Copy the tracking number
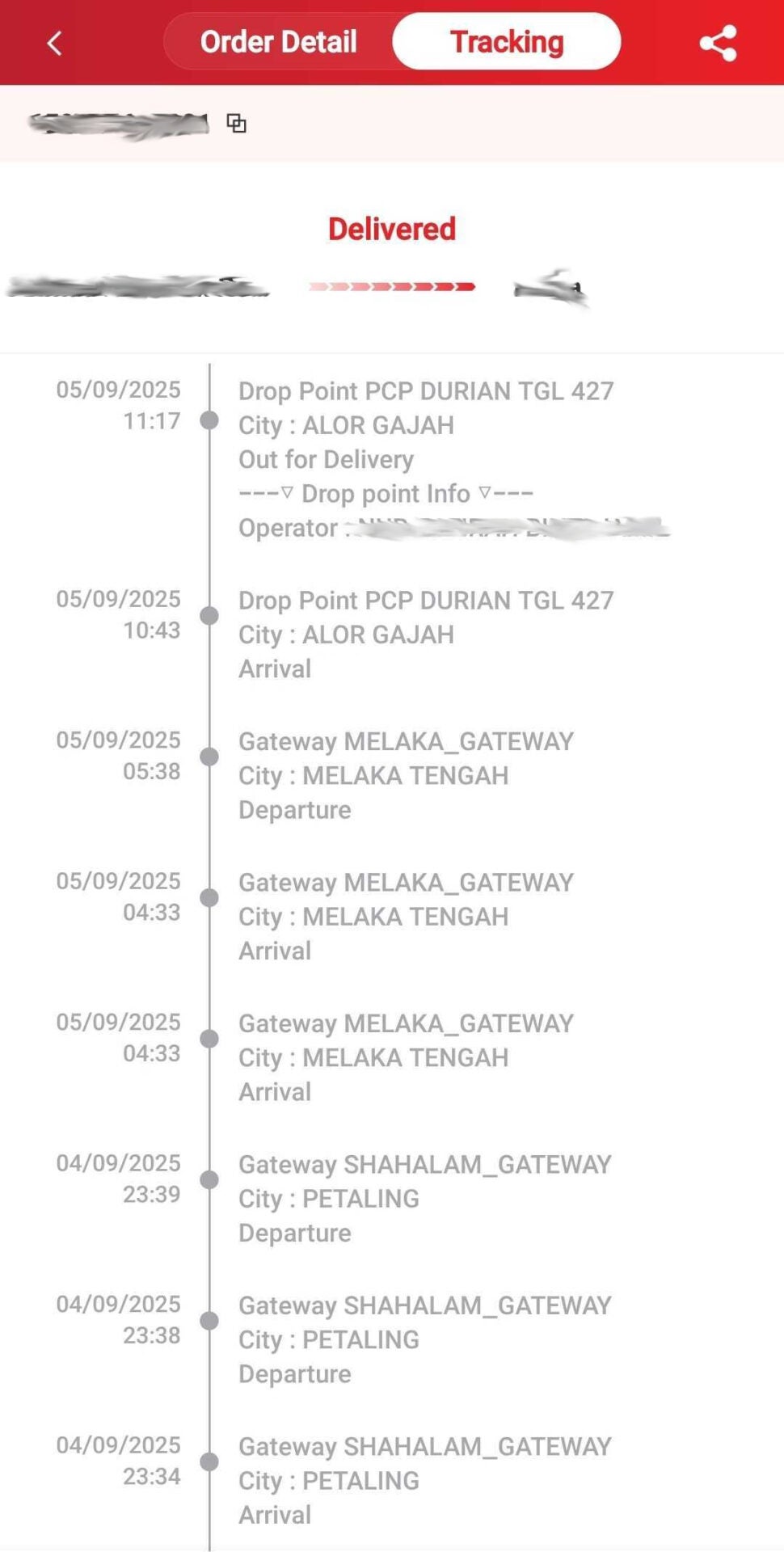The image size is (784, 1552). 236,124
